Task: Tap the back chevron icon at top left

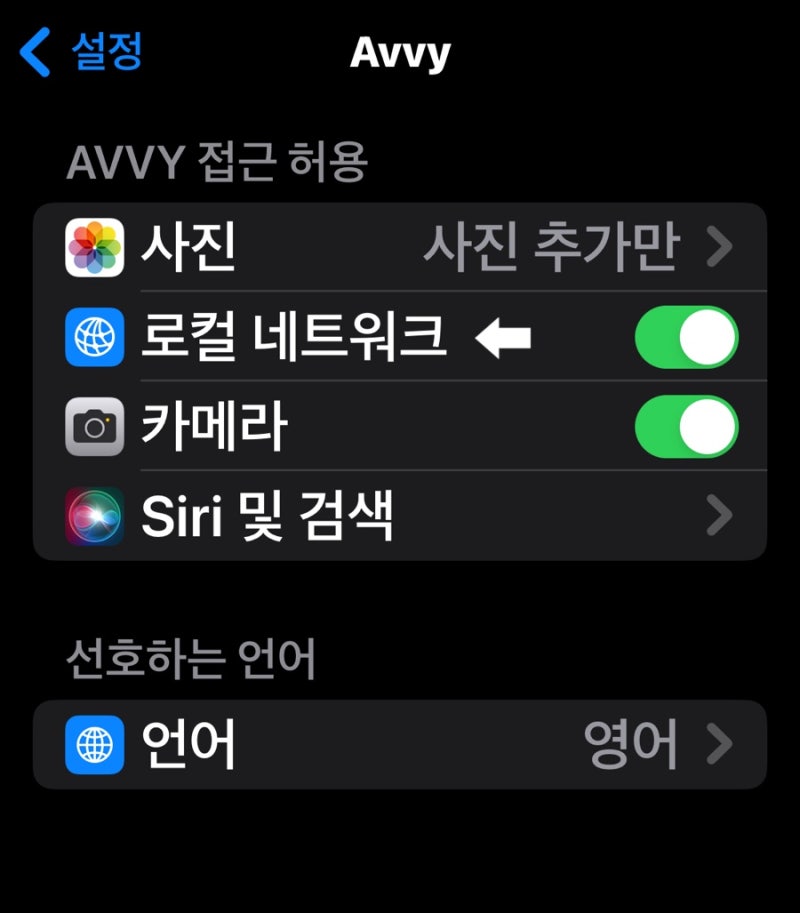Action: (x=35, y=52)
